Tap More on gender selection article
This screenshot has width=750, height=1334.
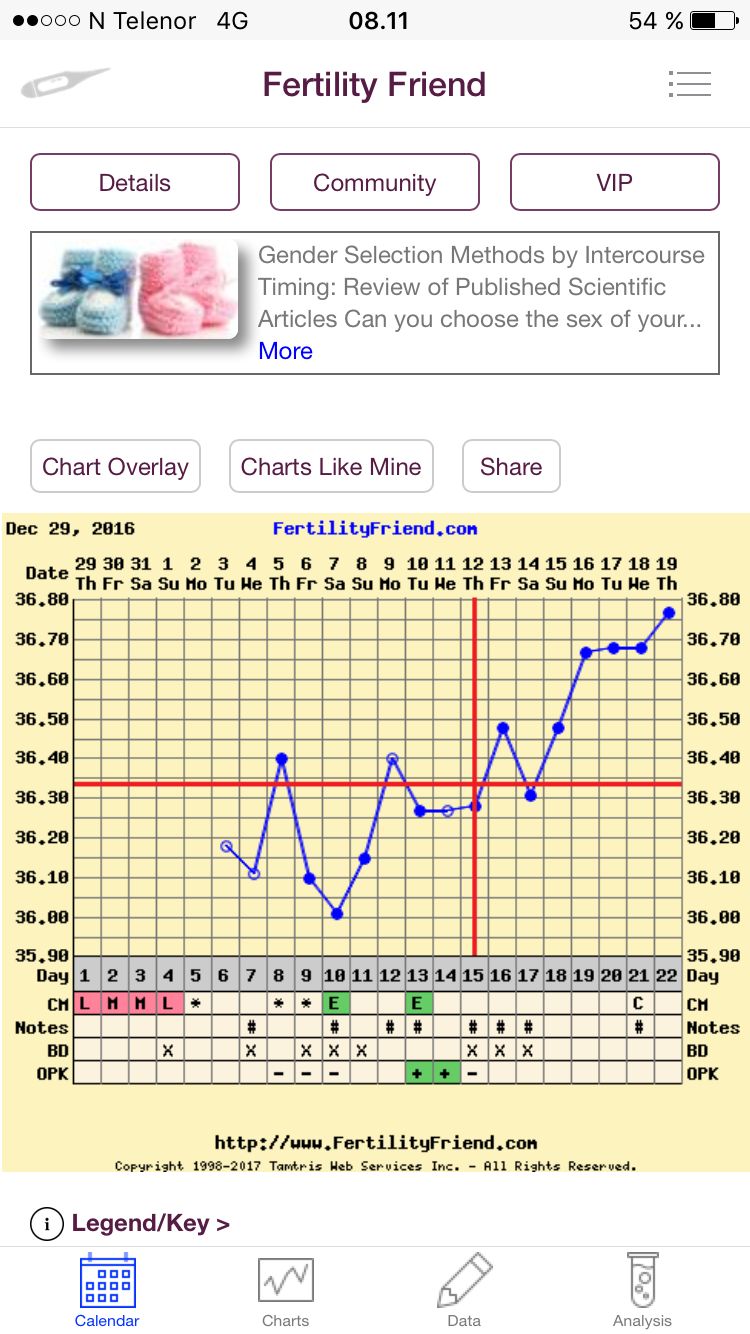click(285, 351)
